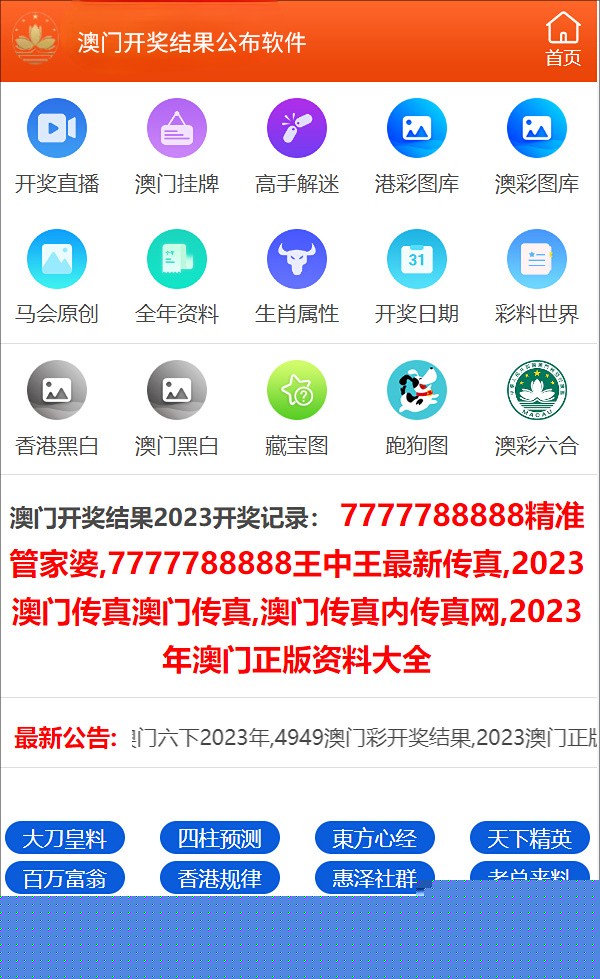Image resolution: width=600 pixels, height=979 pixels.
Task: Open 开奖直播 live stream
Action: tap(57, 147)
